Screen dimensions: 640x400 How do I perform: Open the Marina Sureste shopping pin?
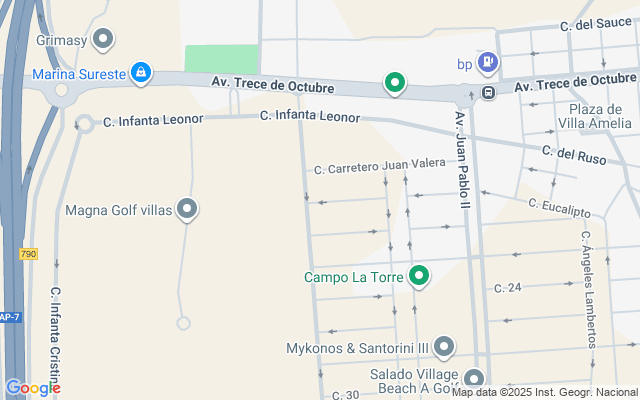point(141,73)
